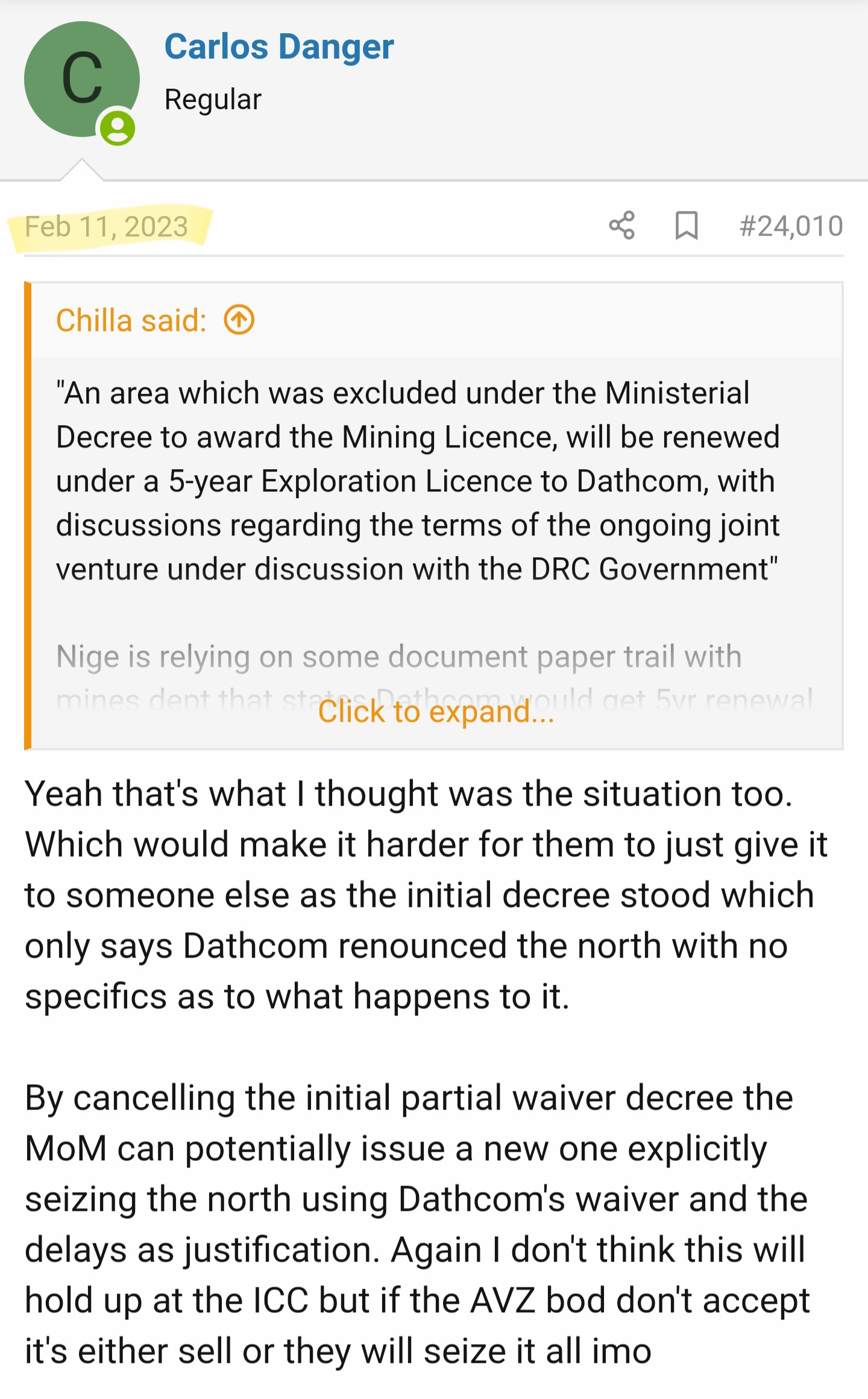Tap Carlos Danger's green avatar
Screen dimensions: 868x1399
[x=82, y=79]
